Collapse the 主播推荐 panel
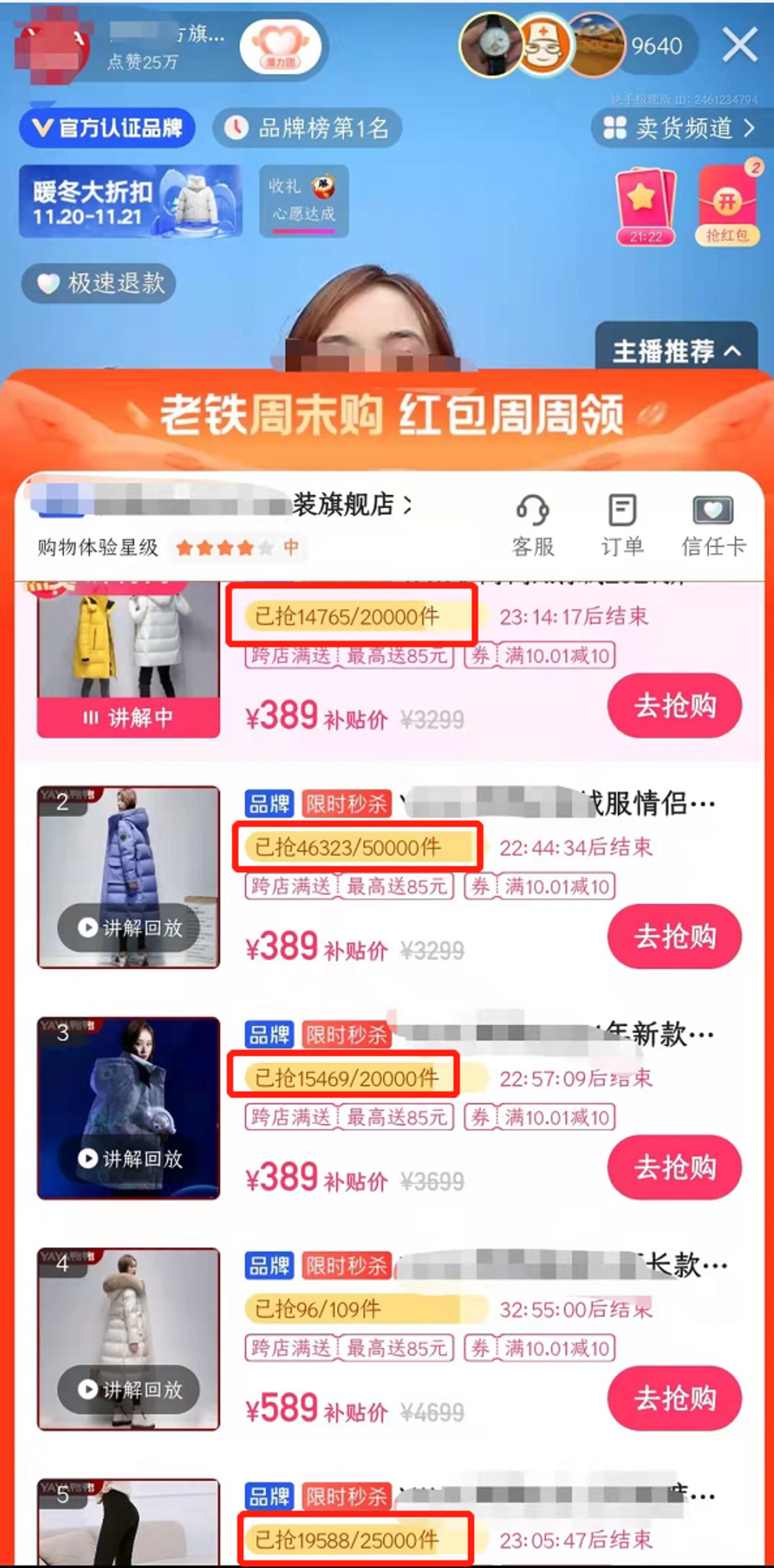The height and width of the screenshot is (1568, 774). 676,350
